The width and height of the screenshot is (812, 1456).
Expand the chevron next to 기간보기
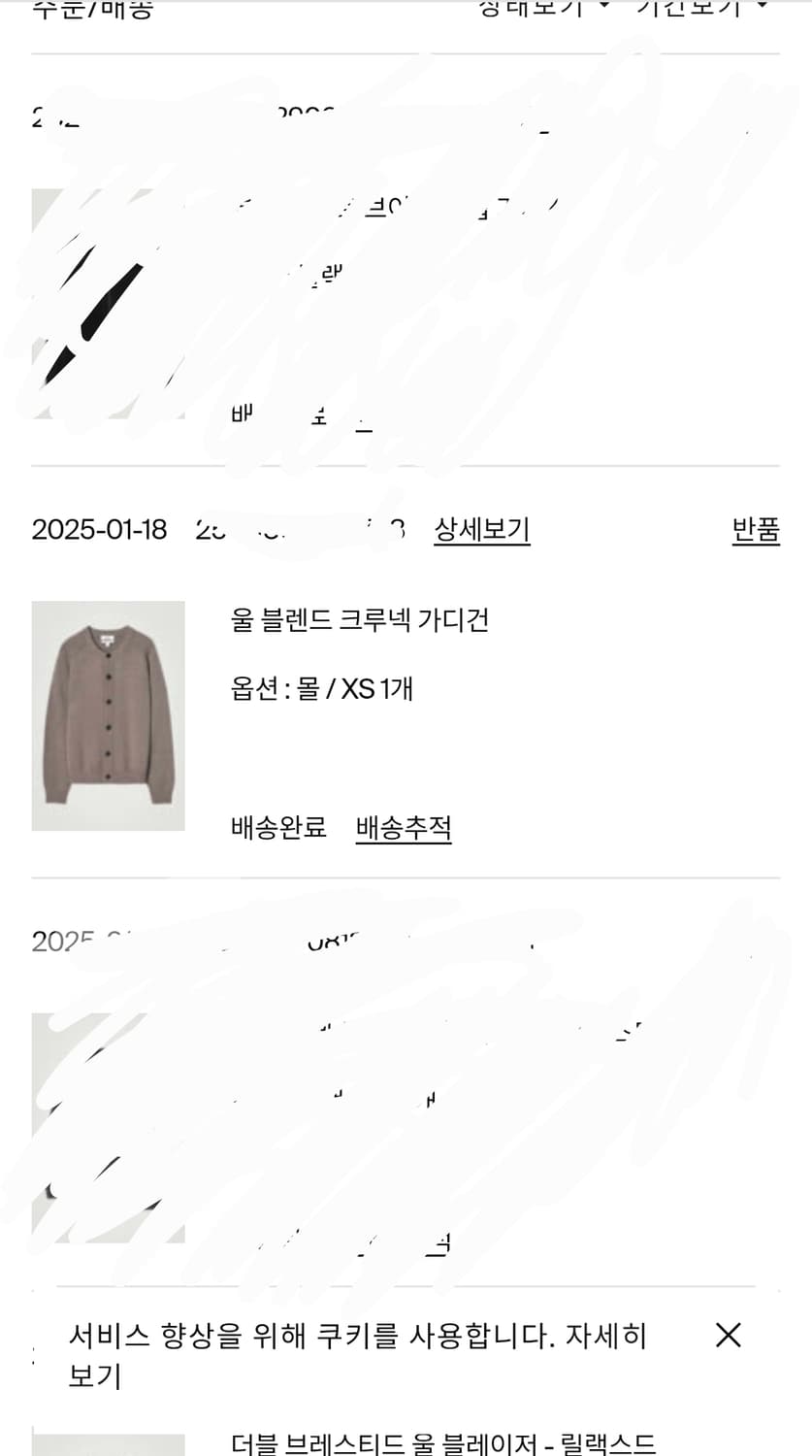[761, 8]
